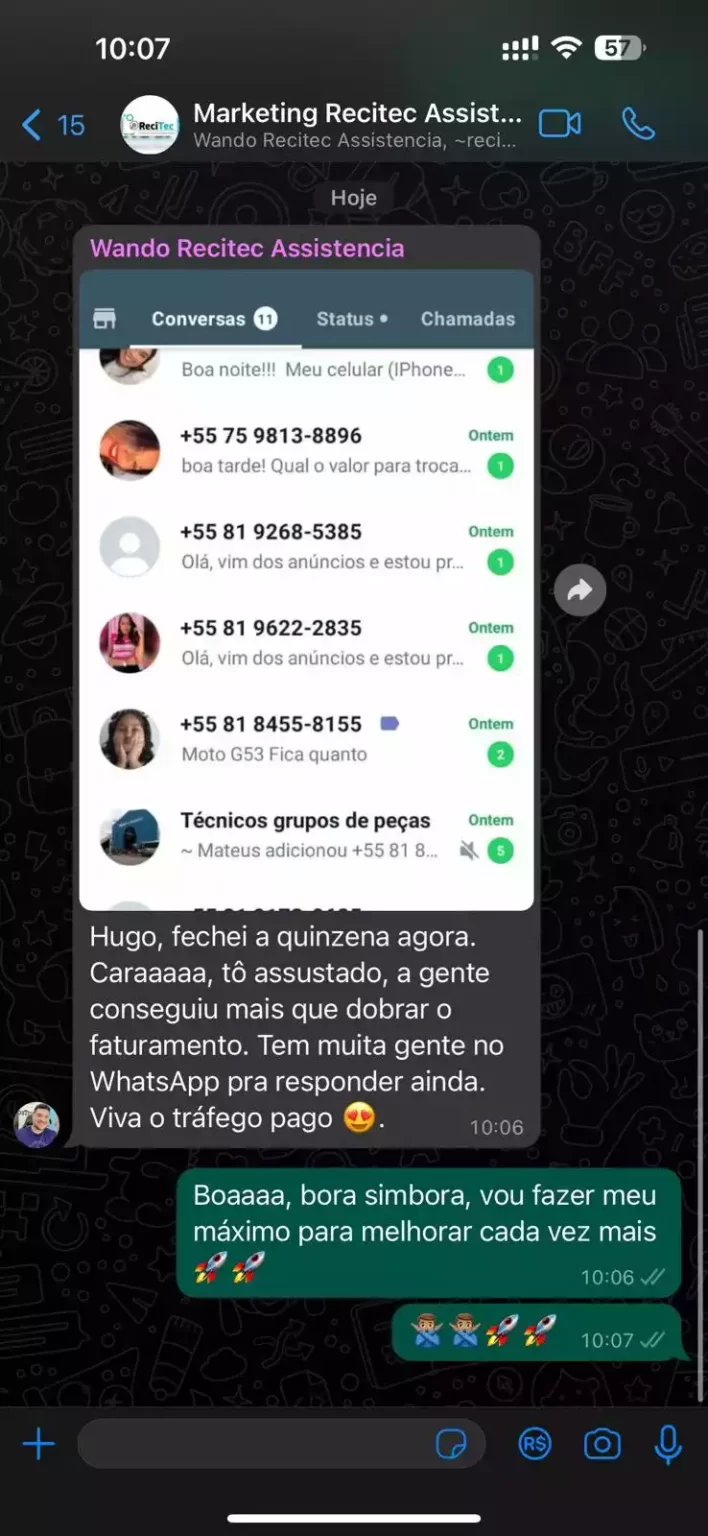Open the sticker picker
This screenshot has height=1536, width=708.
452,1444
